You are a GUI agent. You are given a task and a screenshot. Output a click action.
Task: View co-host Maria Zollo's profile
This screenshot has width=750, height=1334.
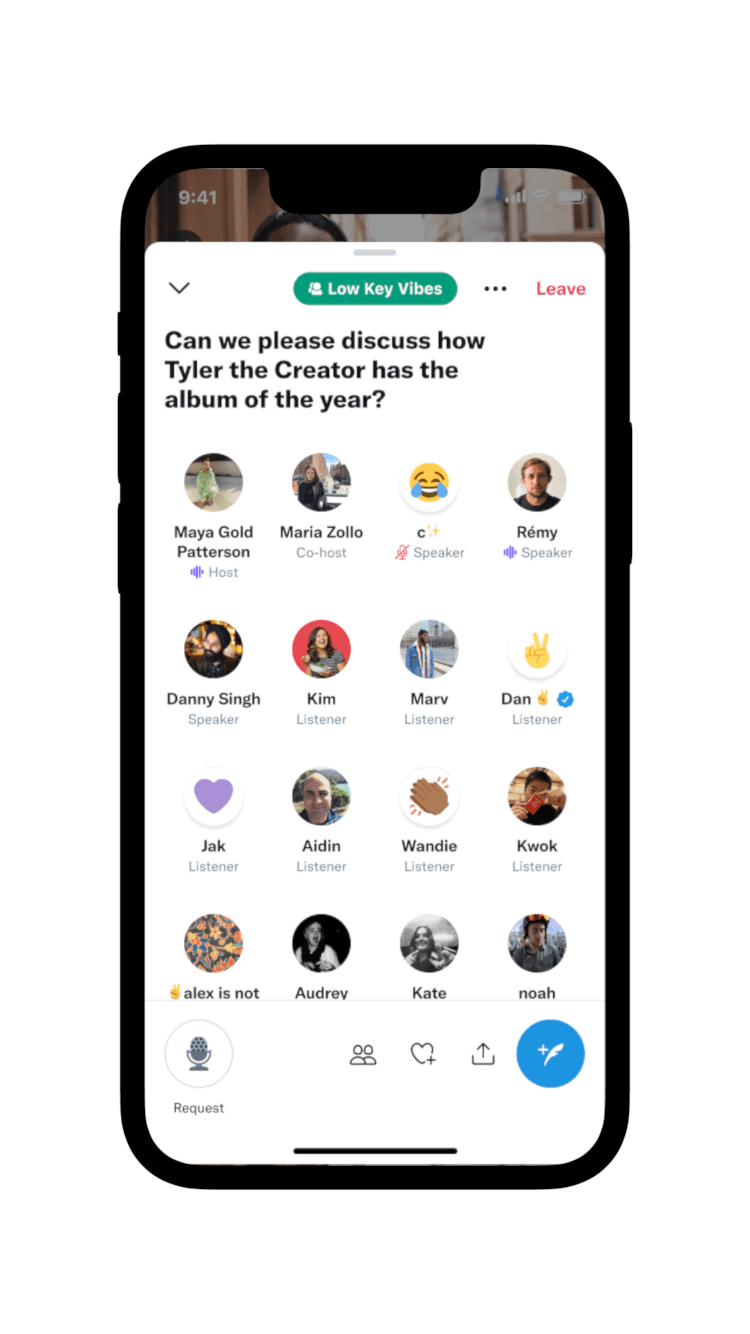(x=322, y=482)
